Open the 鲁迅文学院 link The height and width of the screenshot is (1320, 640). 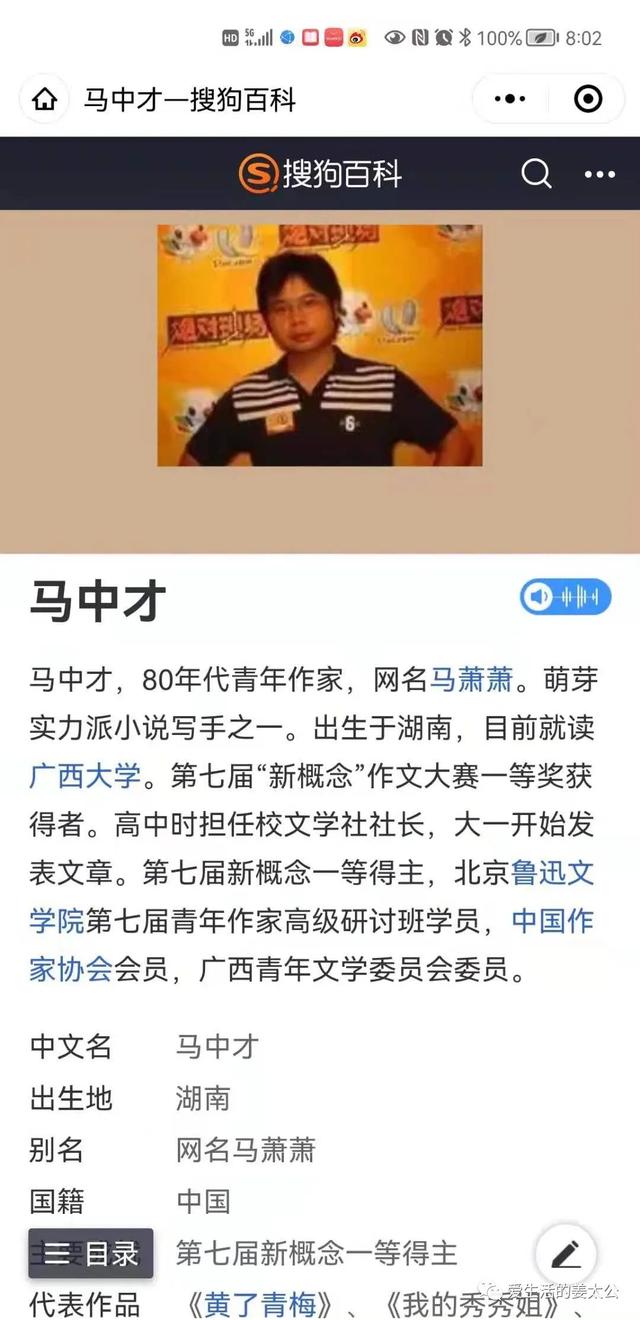click(552, 873)
